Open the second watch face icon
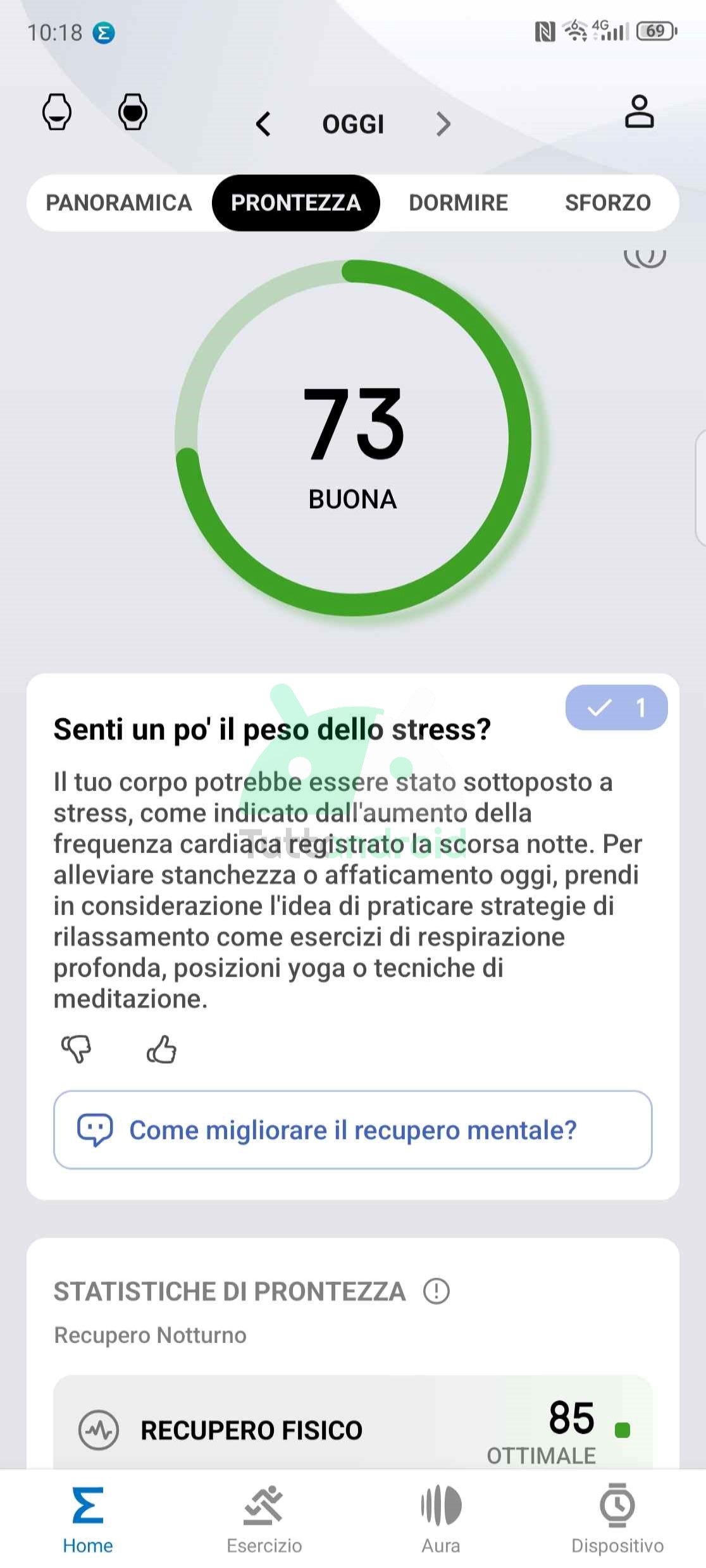This screenshot has width=706, height=1568. tap(133, 112)
